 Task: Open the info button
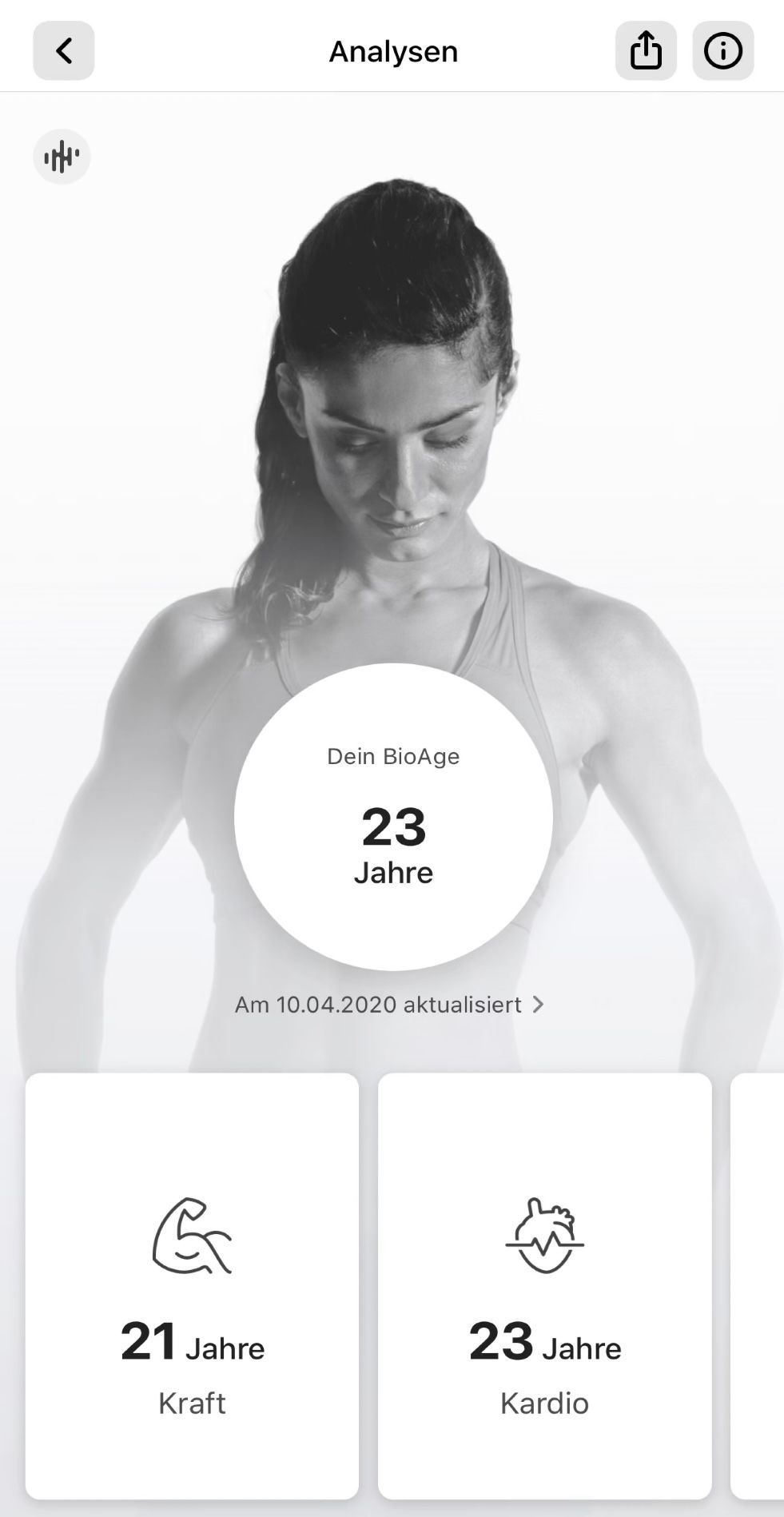[722, 51]
